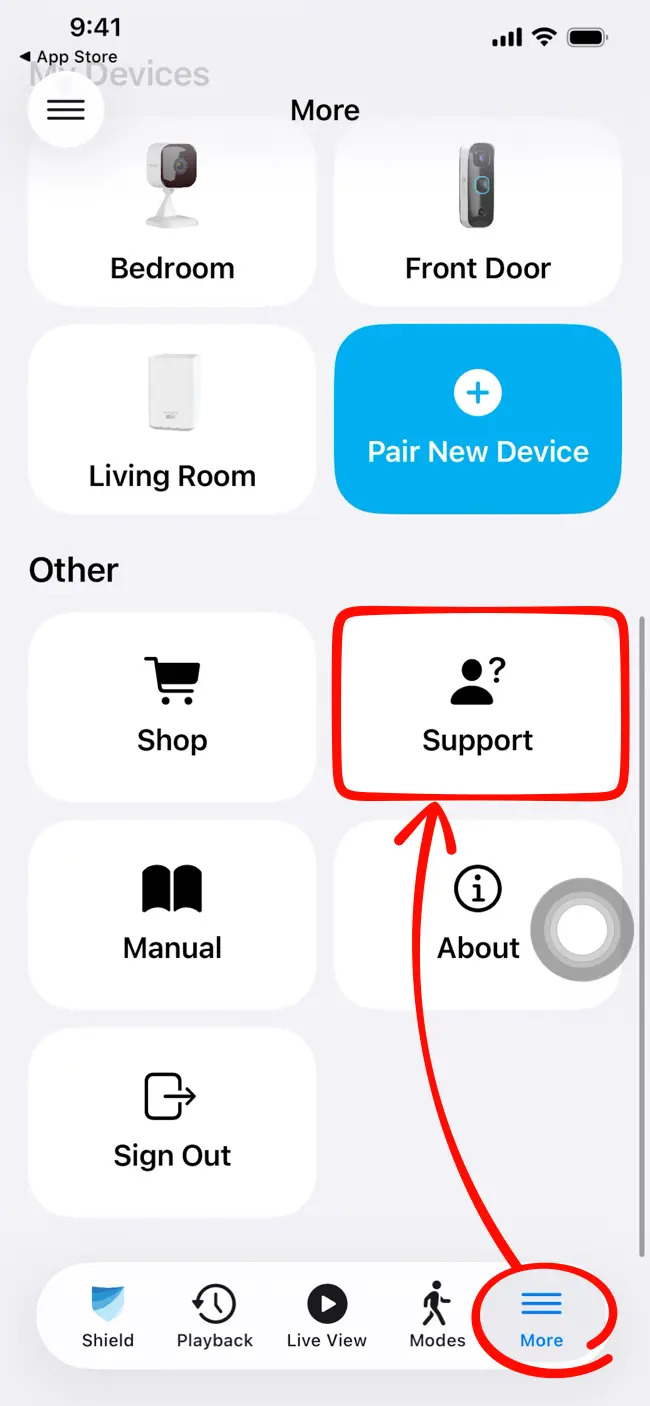Viewport: 650px width, 1406px height.
Task: Return to the App Store
Action: point(68,57)
